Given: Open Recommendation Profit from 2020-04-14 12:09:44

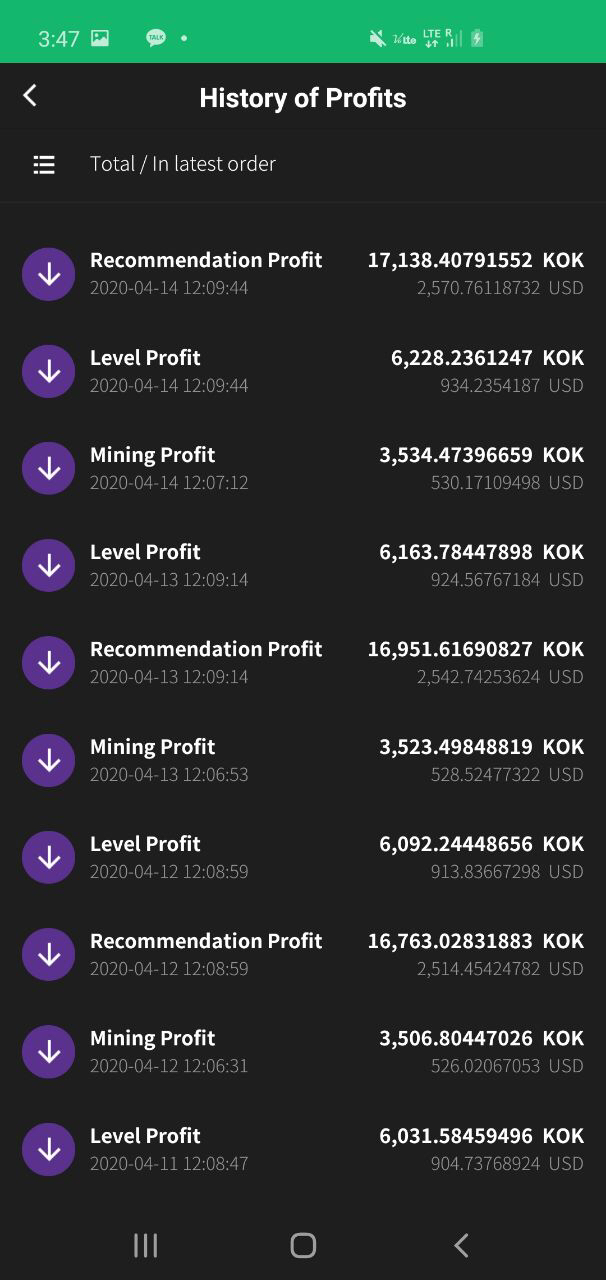Looking at the screenshot, I should point(303,274).
